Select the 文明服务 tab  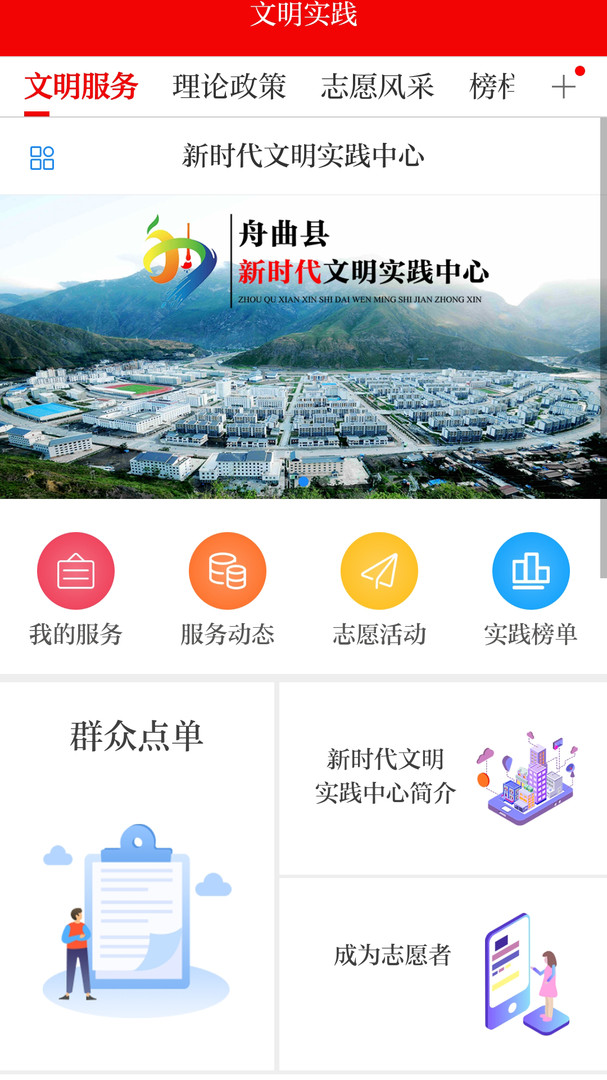click(81, 87)
